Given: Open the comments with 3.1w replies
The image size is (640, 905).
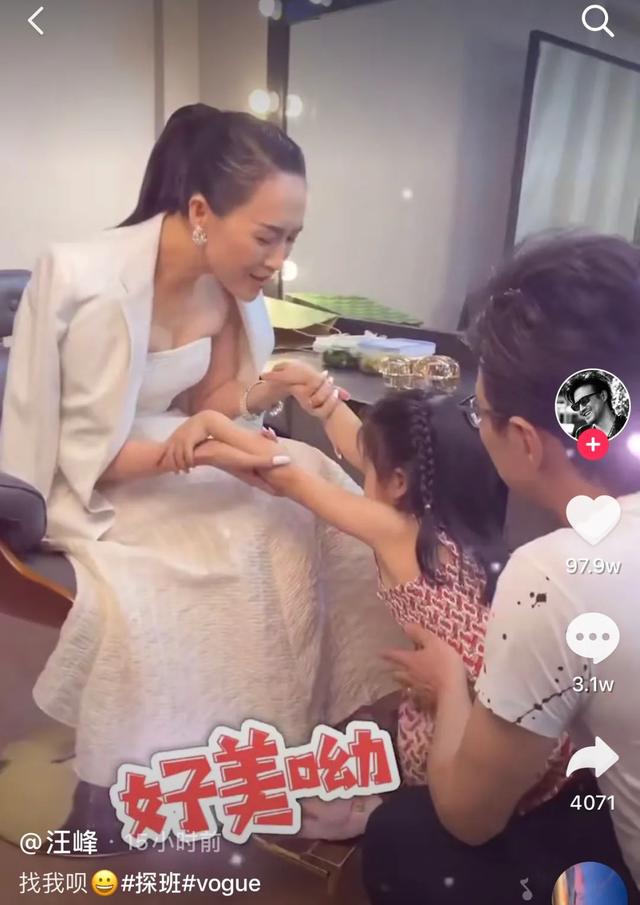Looking at the screenshot, I should tap(592, 637).
